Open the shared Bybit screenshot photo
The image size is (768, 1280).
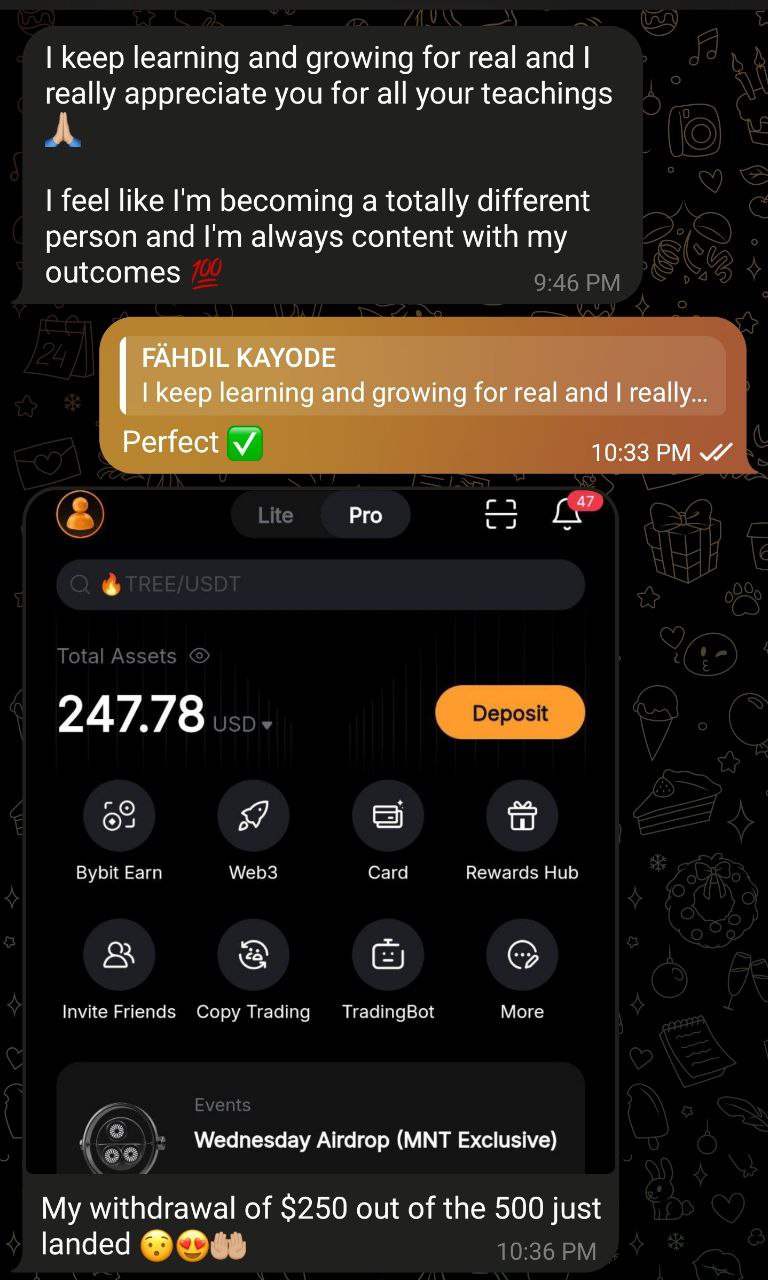tap(320, 830)
